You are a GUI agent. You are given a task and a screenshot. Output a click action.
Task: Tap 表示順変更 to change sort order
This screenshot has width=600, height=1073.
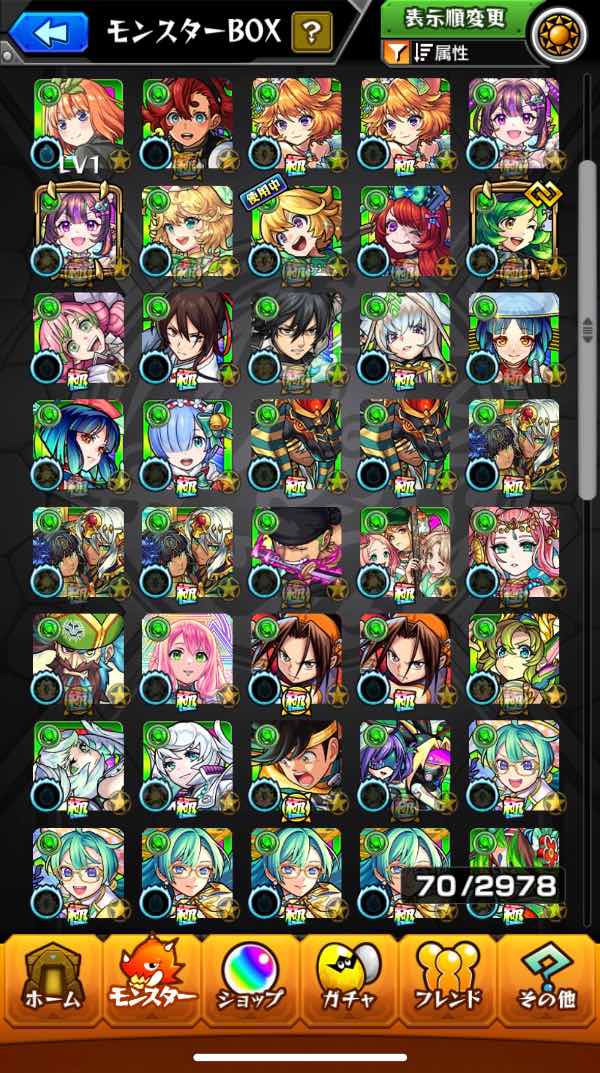tap(455, 18)
